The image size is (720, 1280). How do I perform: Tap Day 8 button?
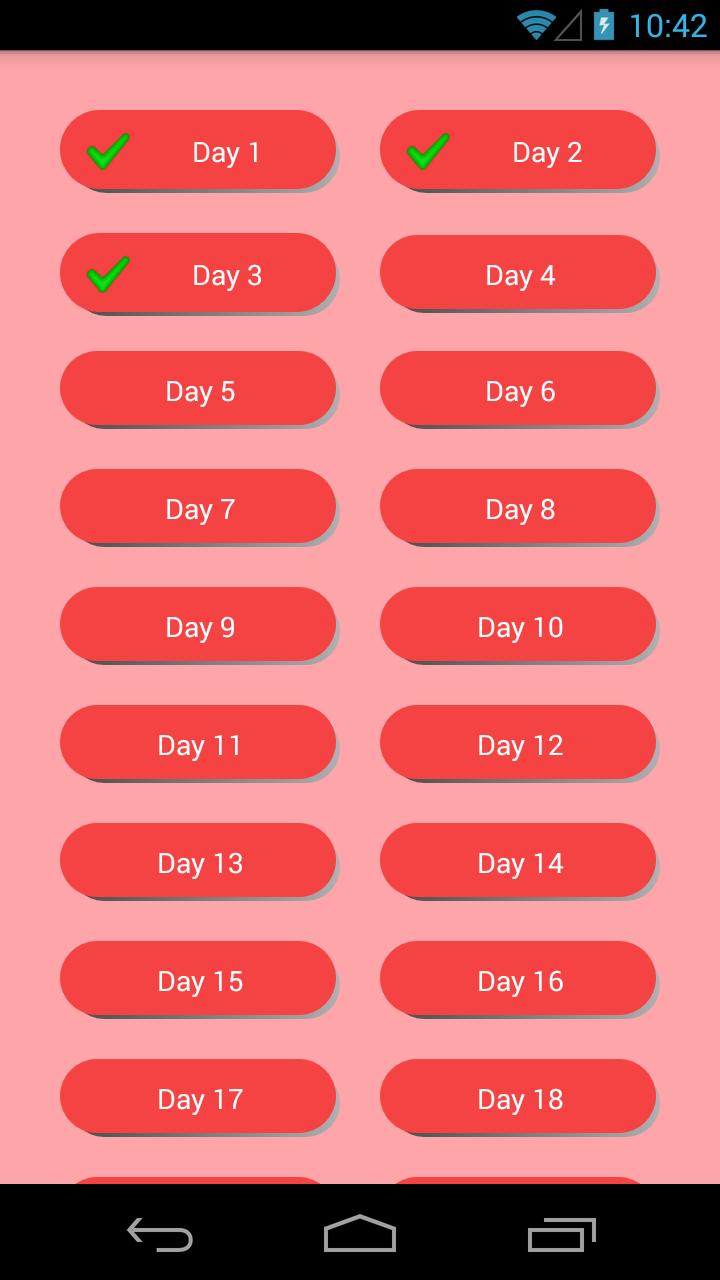click(x=518, y=507)
